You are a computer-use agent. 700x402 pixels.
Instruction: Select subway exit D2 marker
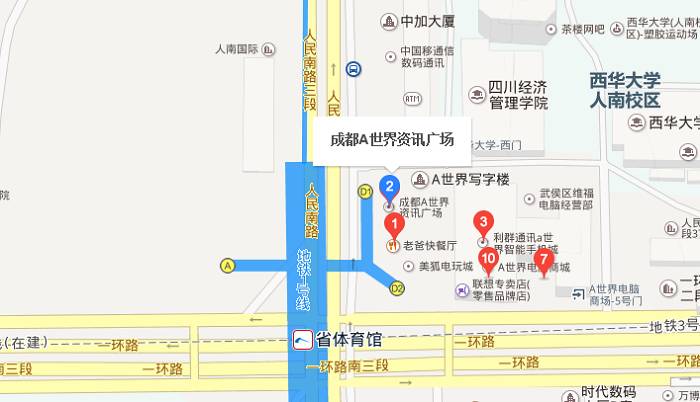[397, 288]
